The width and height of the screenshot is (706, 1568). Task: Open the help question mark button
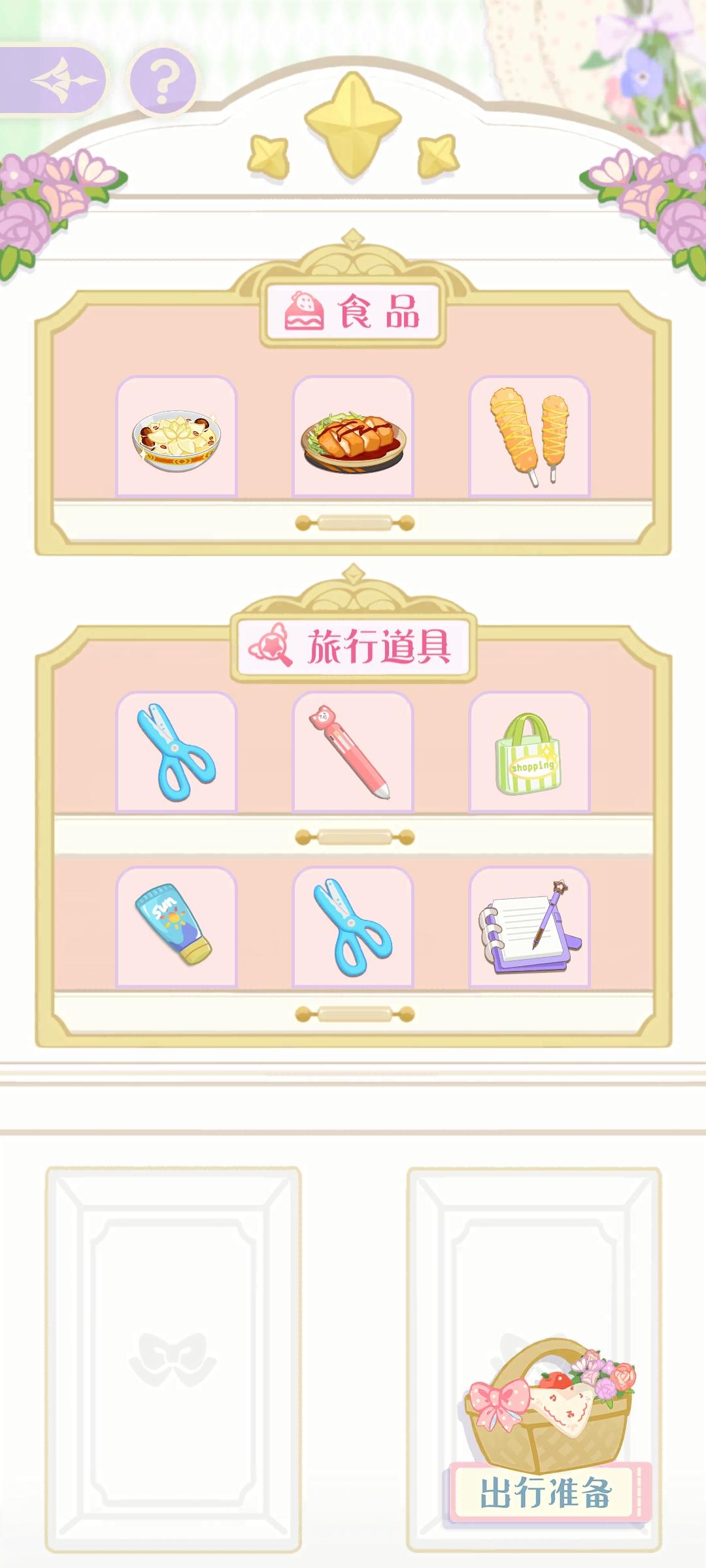tap(162, 81)
